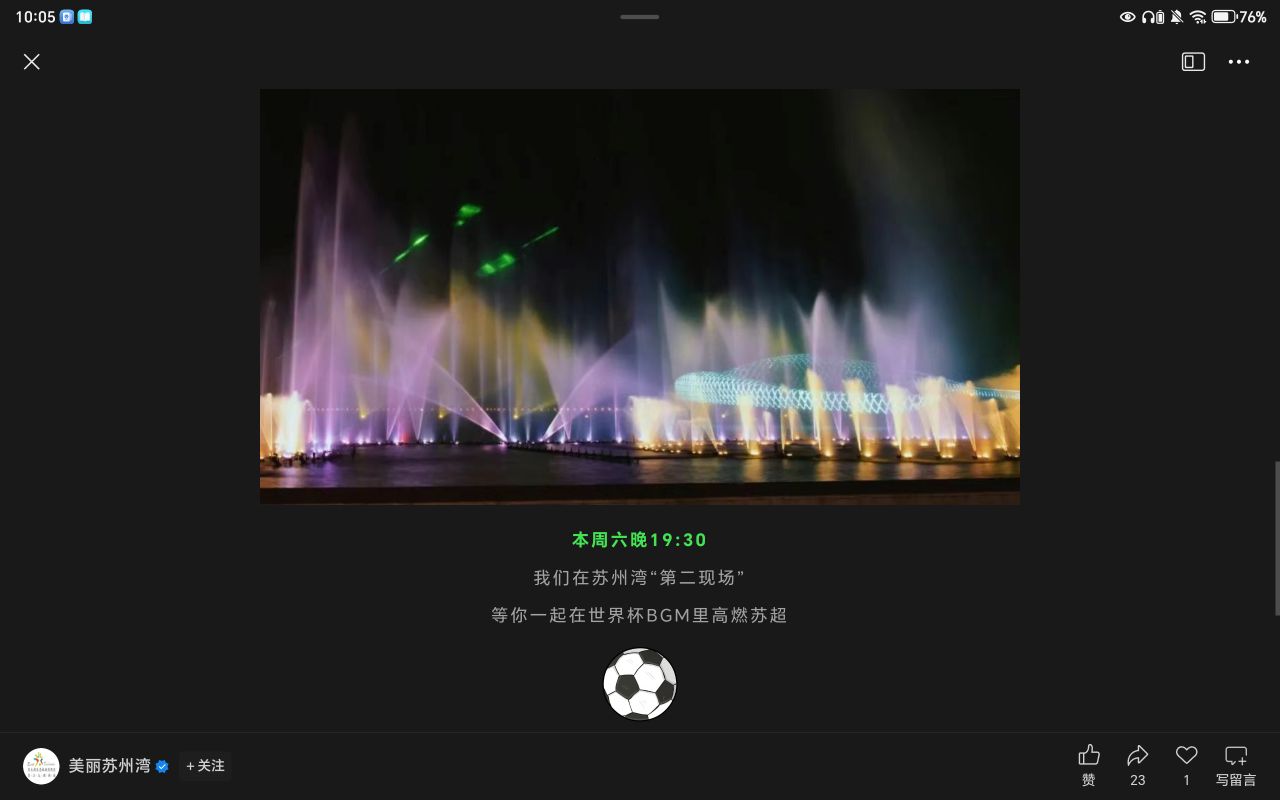Write a comment via 写留言
This screenshot has width=1280, height=800.
[1236, 764]
